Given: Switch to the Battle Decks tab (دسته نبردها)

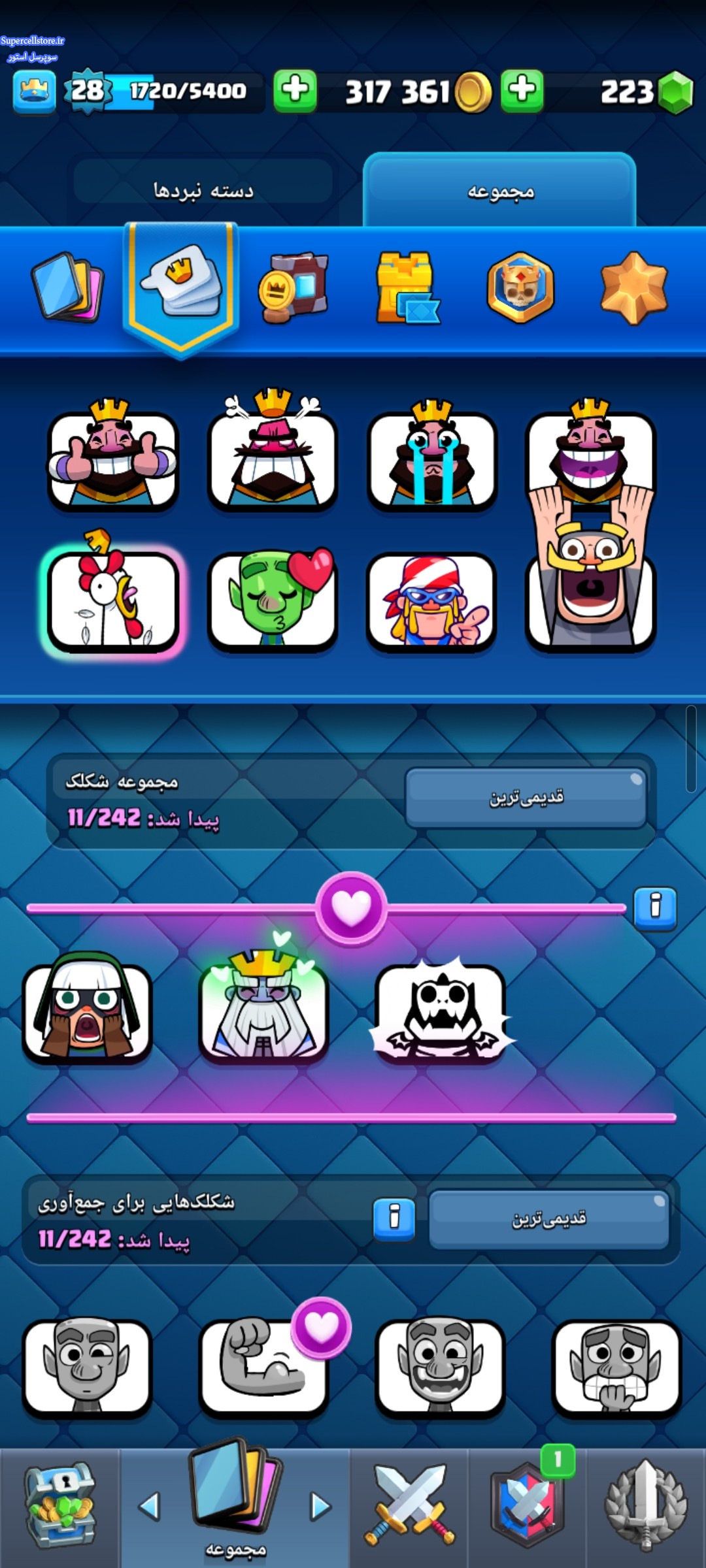Looking at the screenshot, I should 203,191.
